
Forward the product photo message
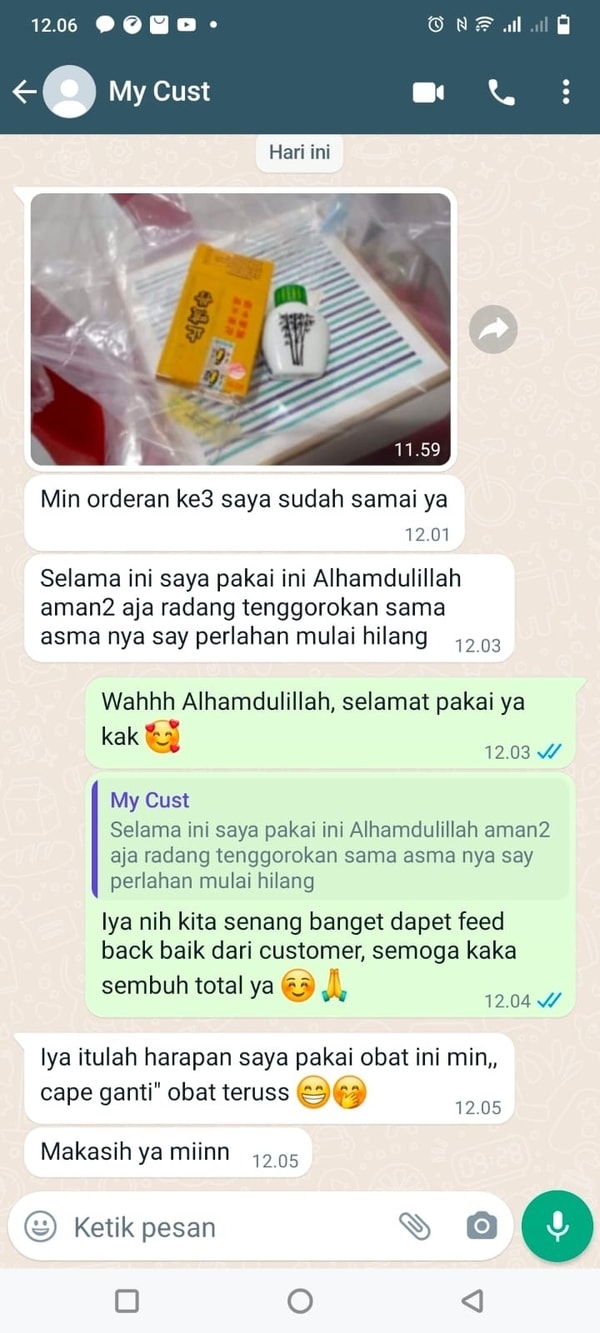[493, 330]
